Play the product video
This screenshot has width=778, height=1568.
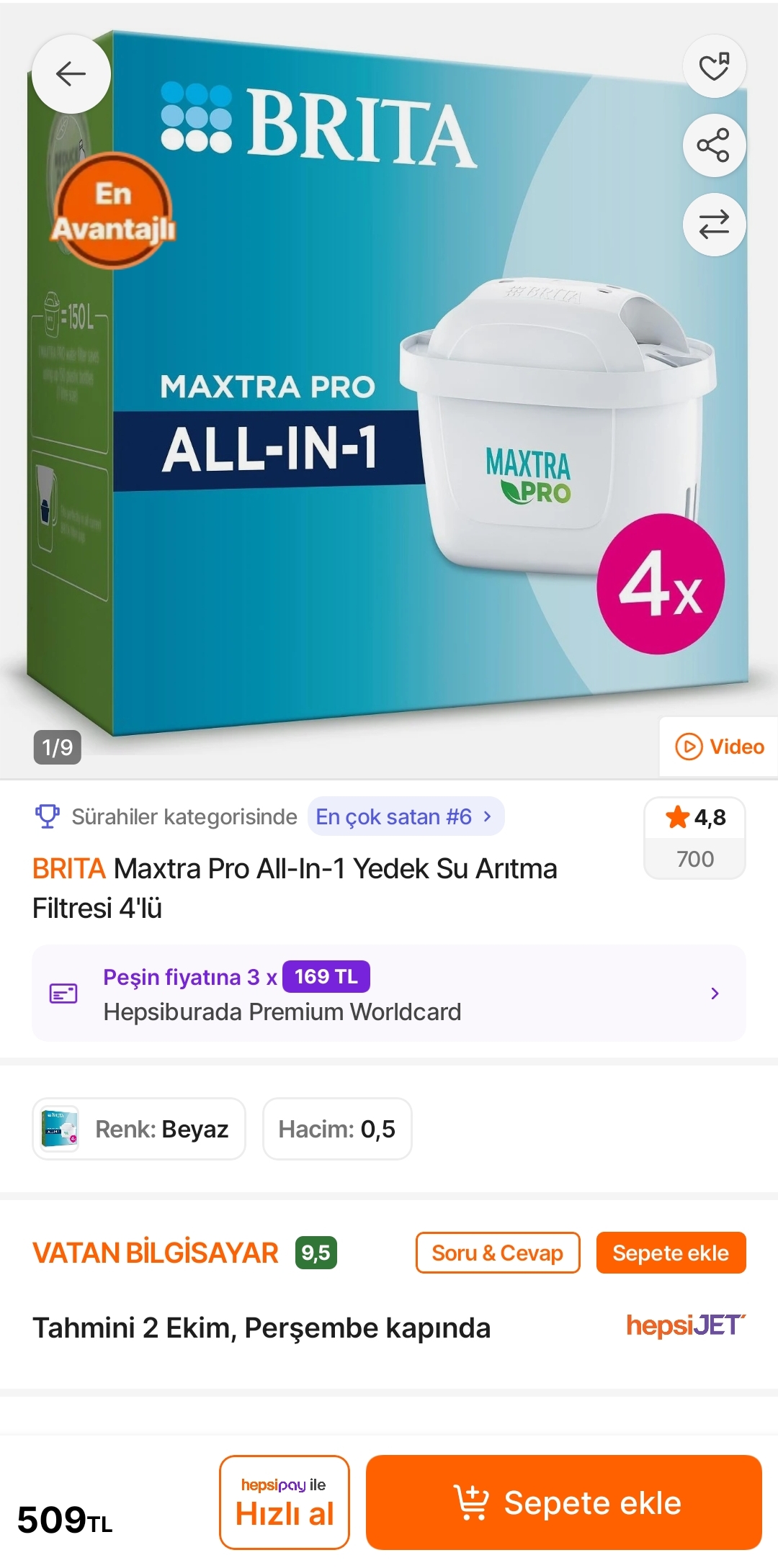tap(720, 747)
